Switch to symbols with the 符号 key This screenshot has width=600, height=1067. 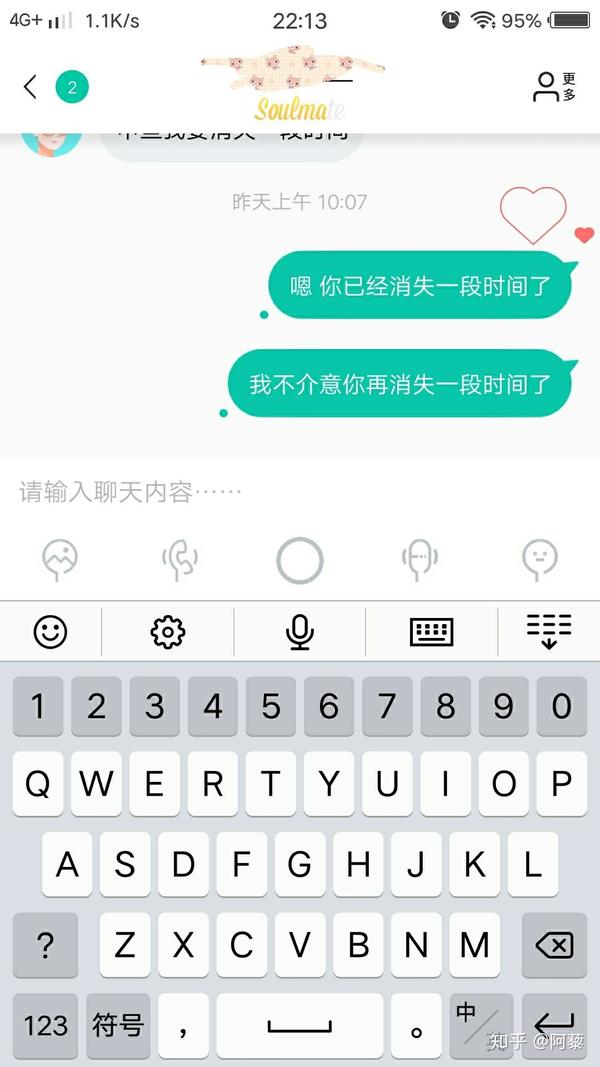[118, 1025]
